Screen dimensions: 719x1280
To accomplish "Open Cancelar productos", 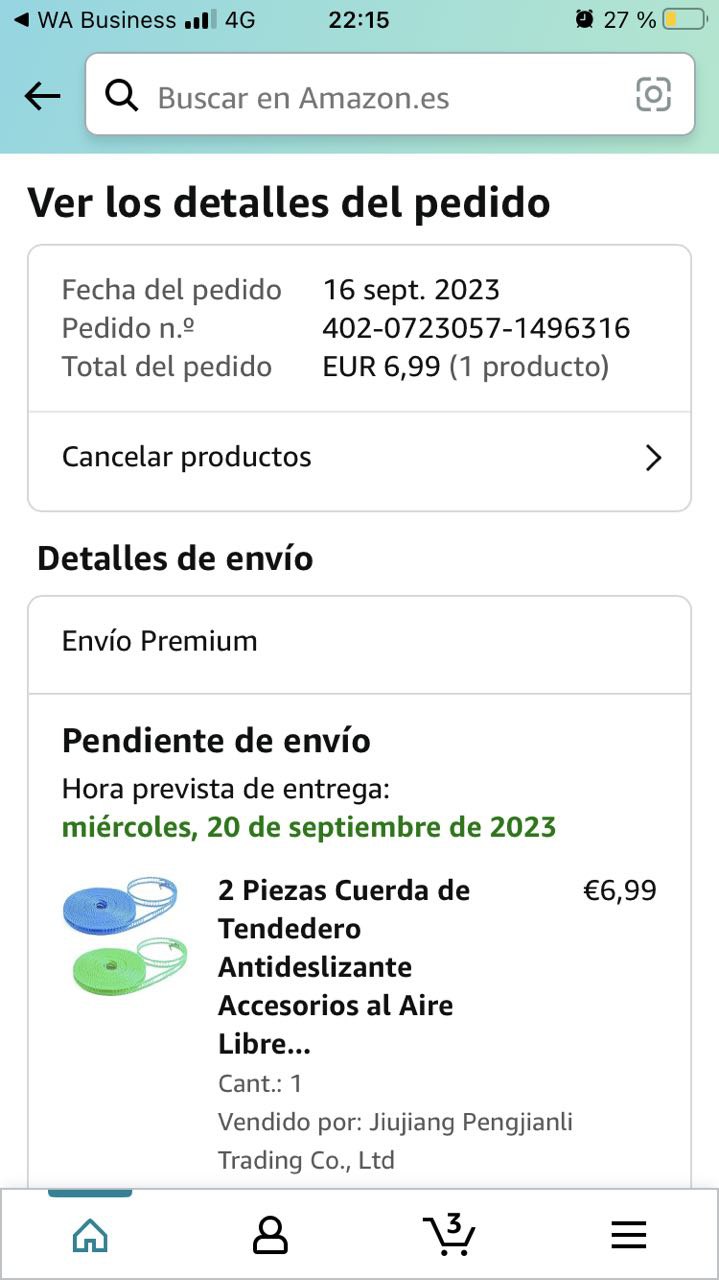I will tap(359, 458).
